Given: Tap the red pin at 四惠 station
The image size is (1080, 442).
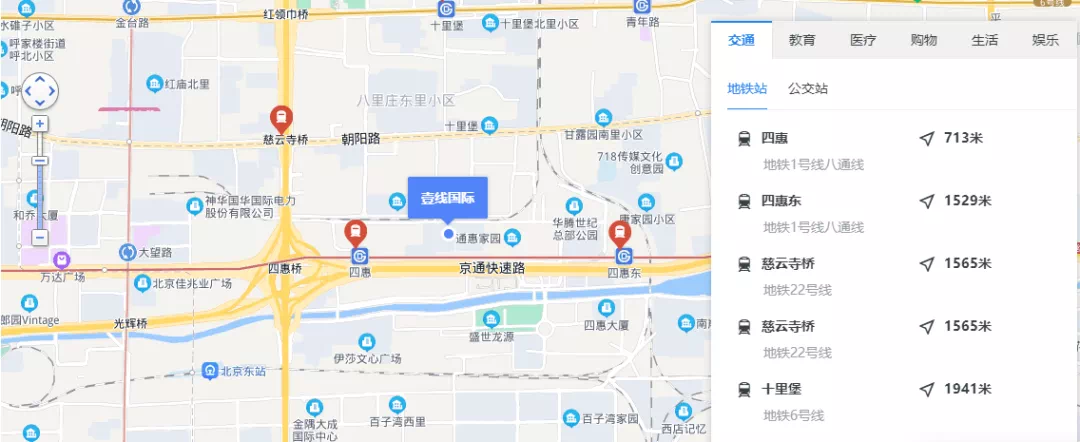Looking at the screenshot, I should tap(355, 234).
